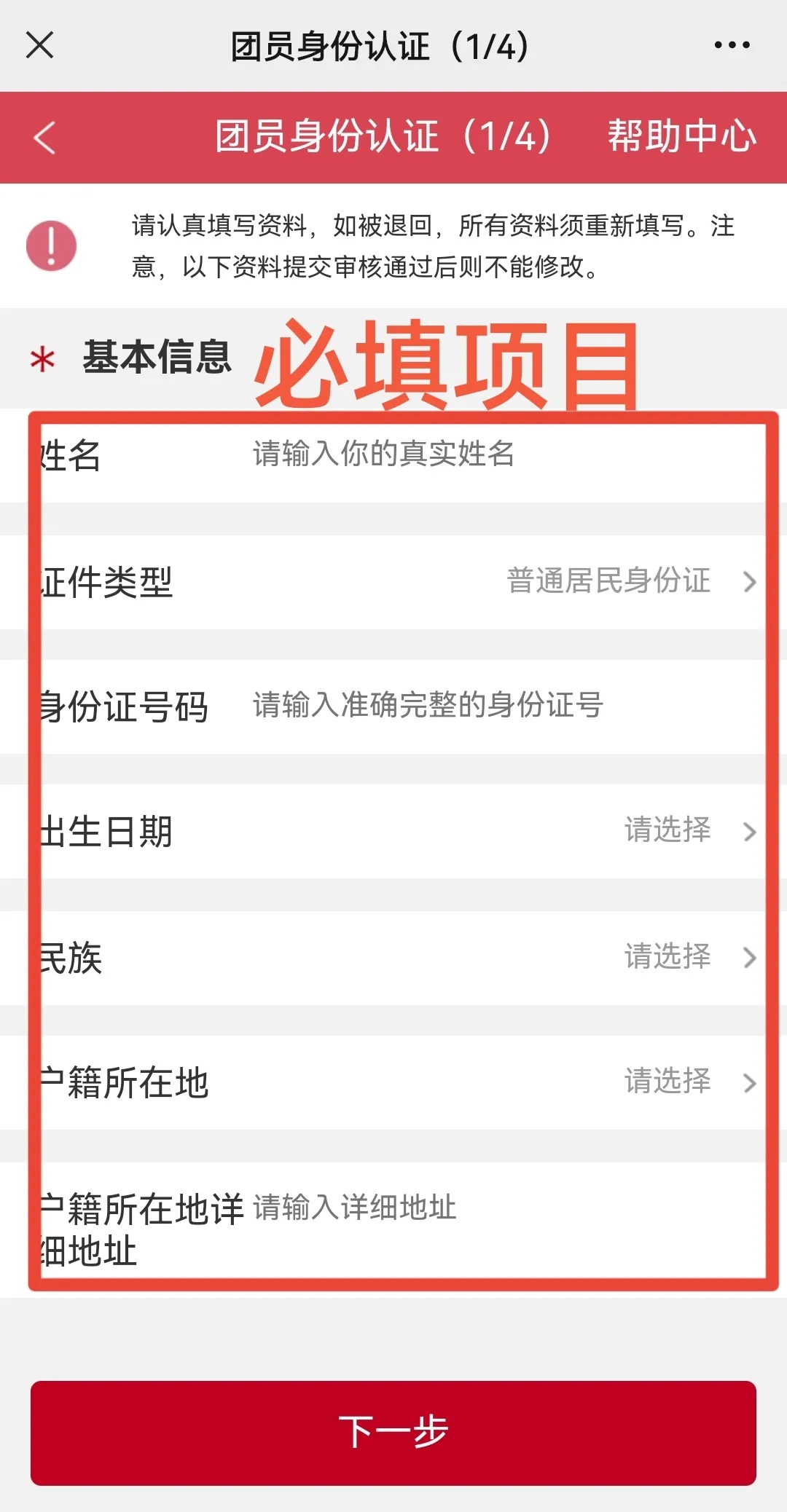Continue with the 下一步 button
The image size is (787, 1512).
393,1432
